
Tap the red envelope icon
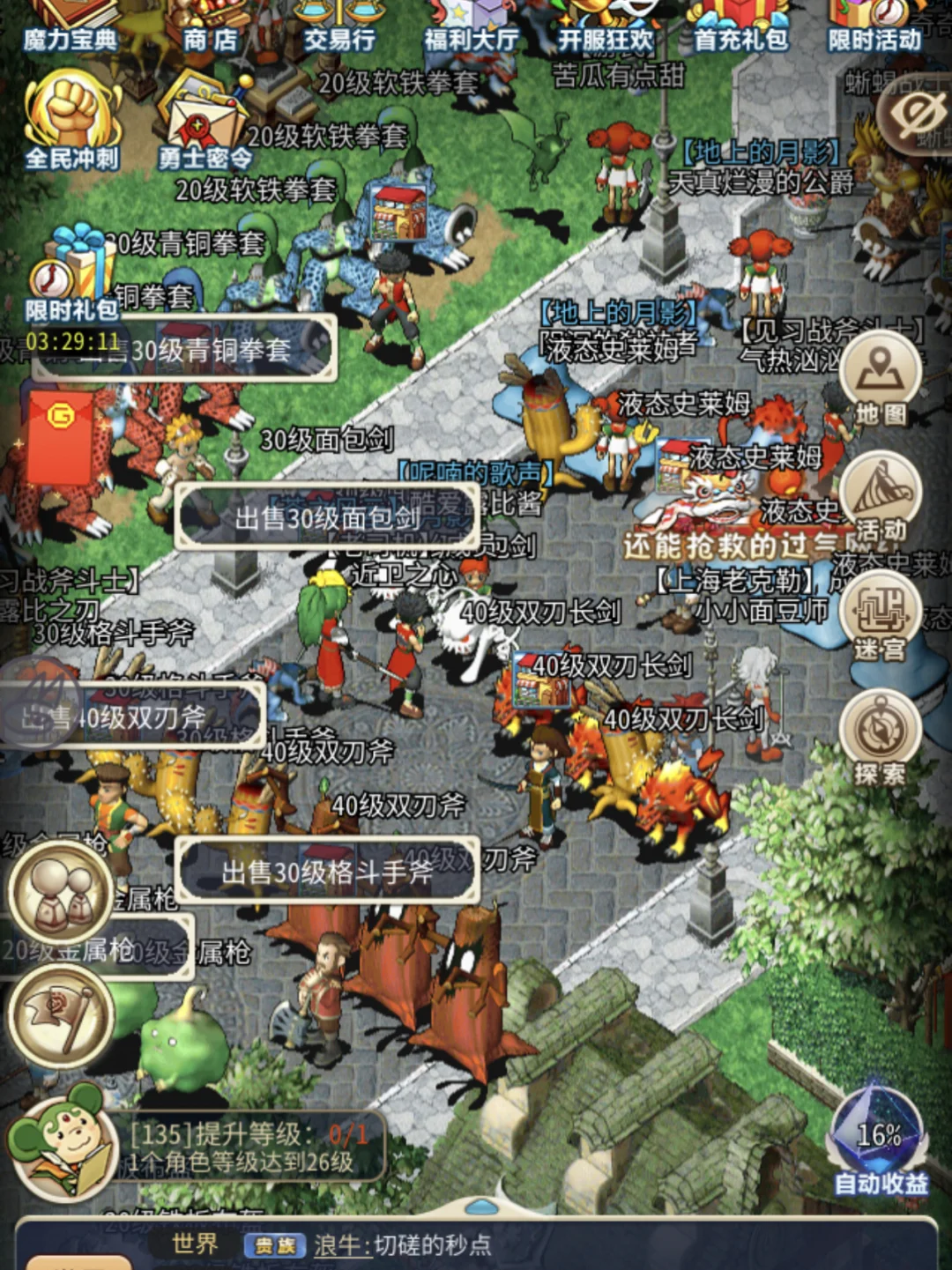click(62, 436)
